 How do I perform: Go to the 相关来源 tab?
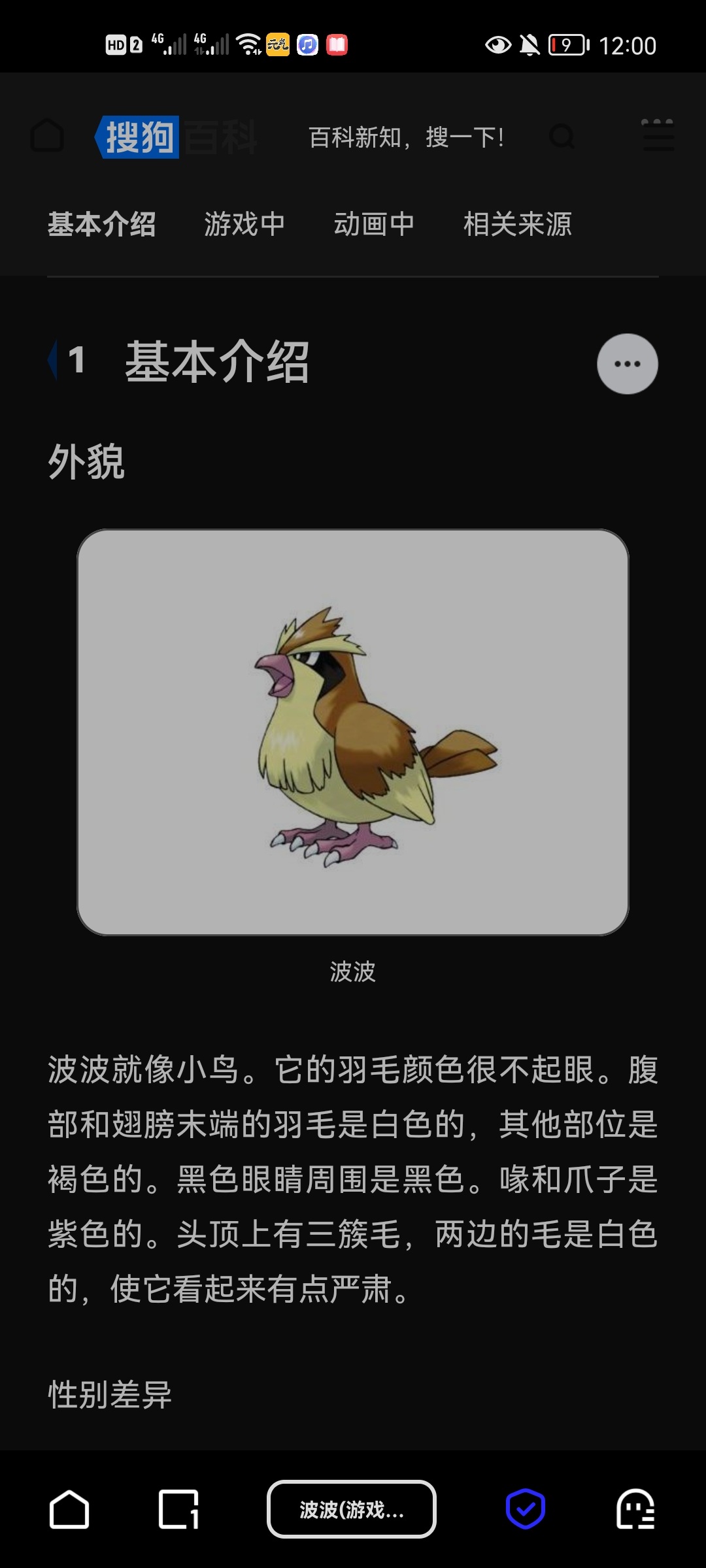point(517,224)
